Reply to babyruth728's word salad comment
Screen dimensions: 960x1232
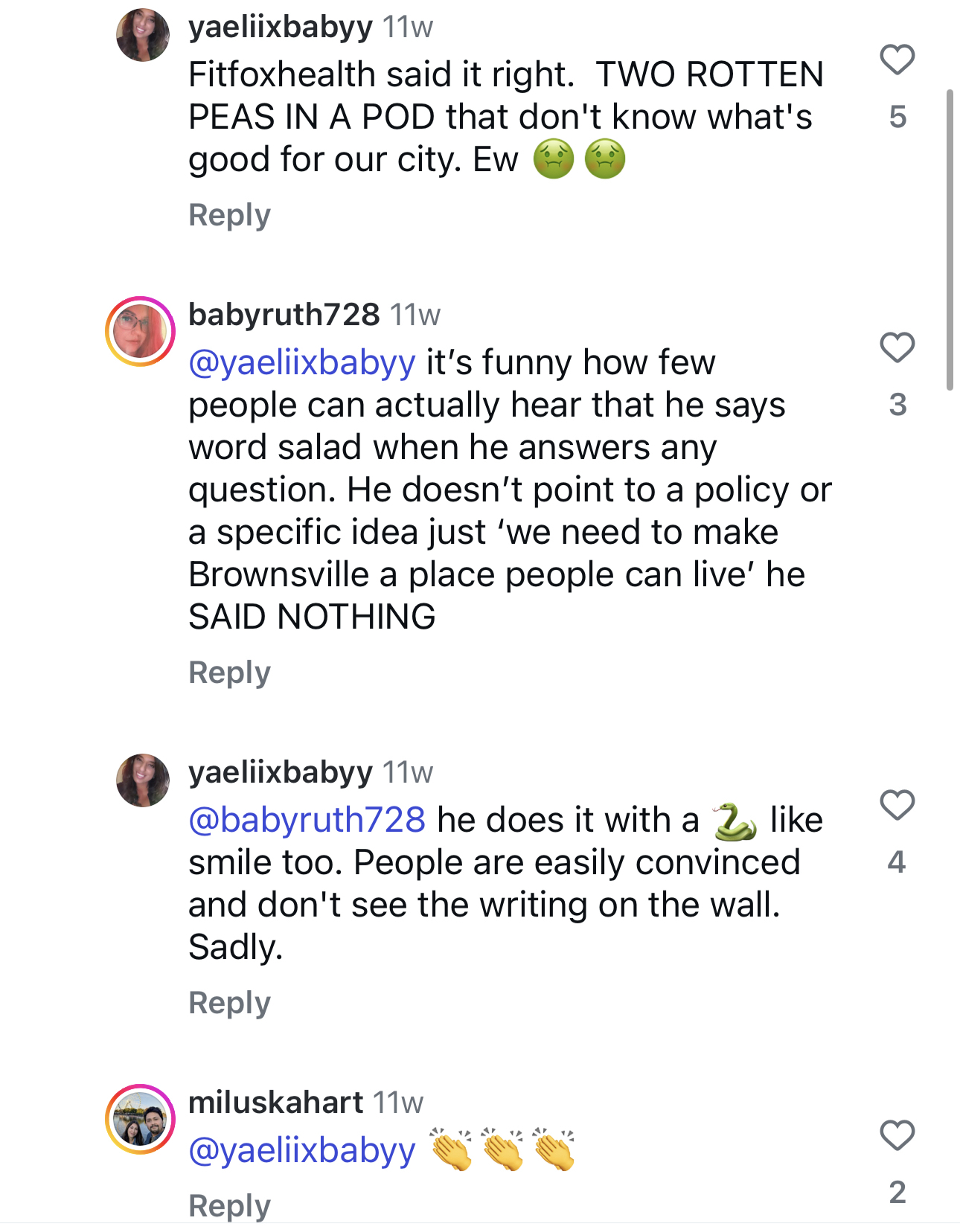tap(229, 673)
